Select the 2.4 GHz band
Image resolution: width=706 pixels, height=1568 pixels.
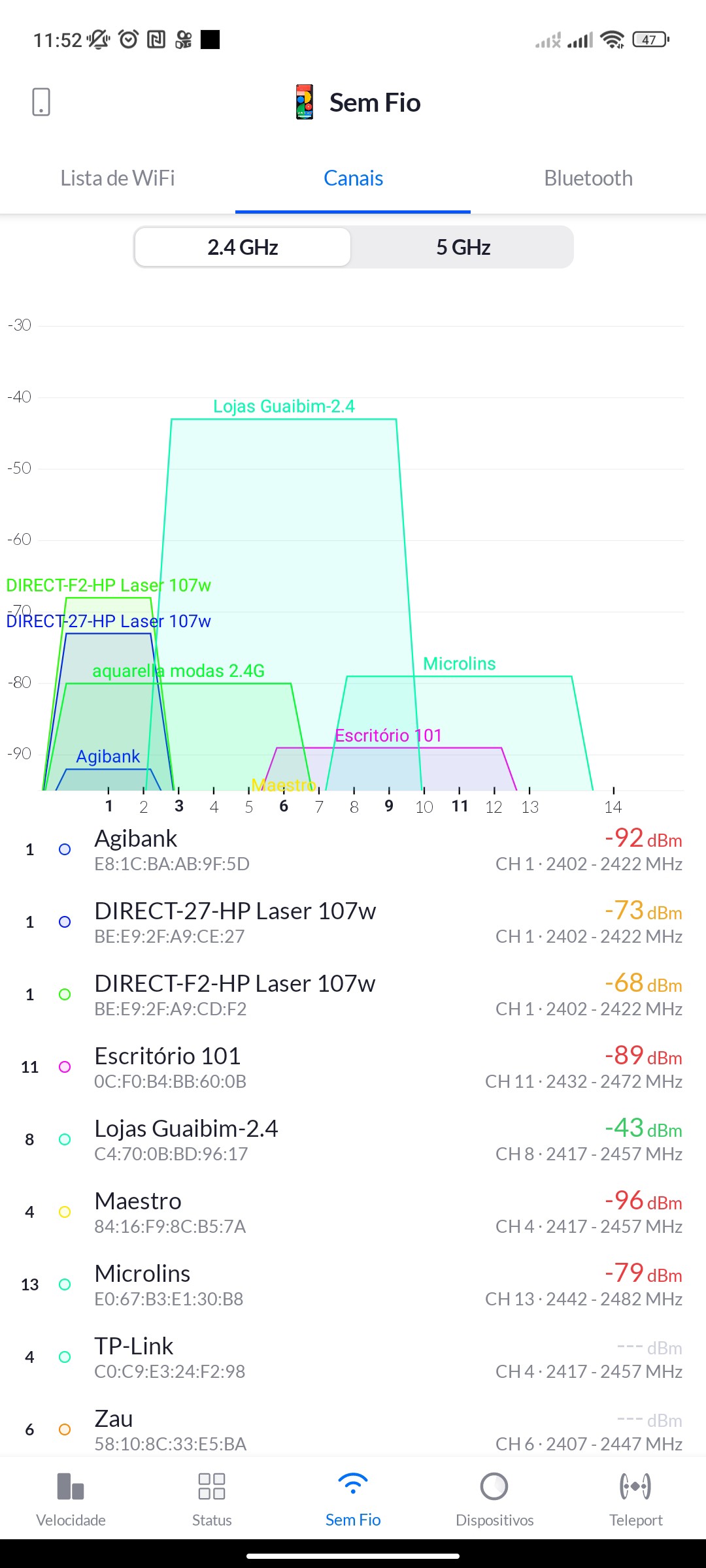tap(243, 248)
